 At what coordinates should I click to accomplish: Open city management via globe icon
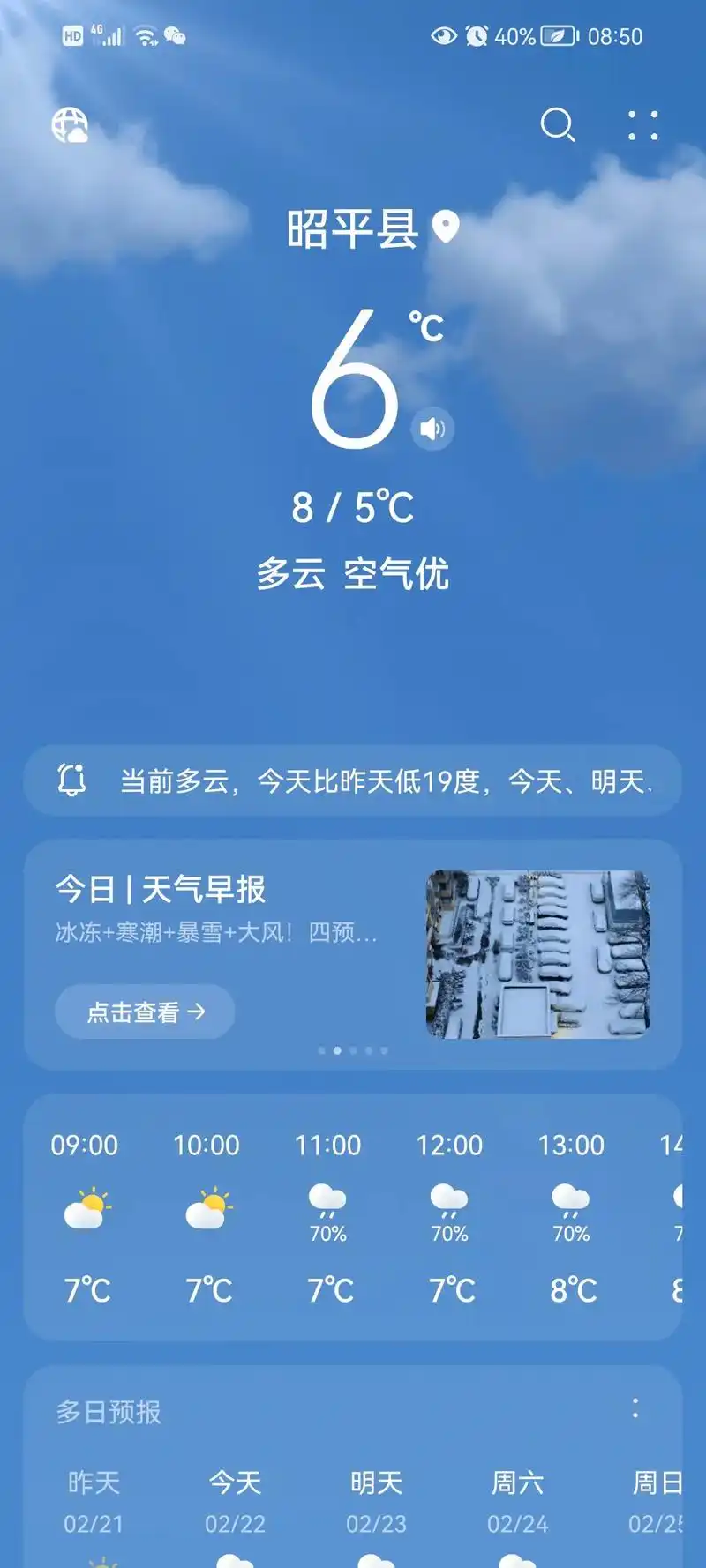[72, 126]
